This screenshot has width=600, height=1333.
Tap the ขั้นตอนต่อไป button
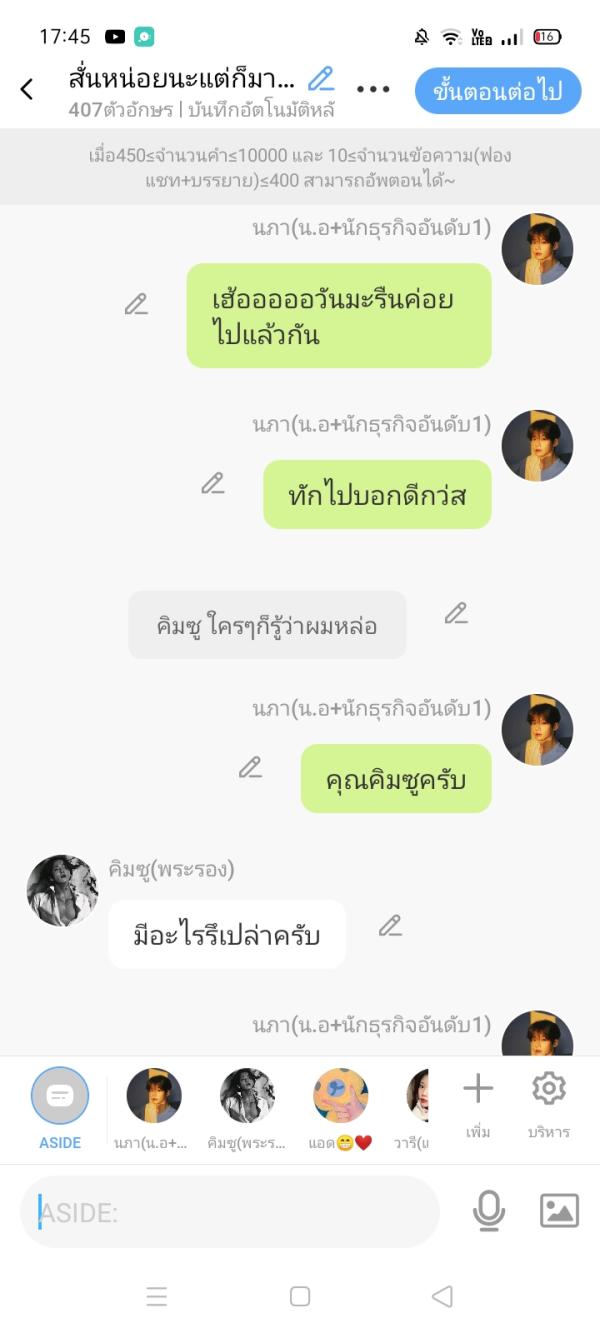click(498, 91)
